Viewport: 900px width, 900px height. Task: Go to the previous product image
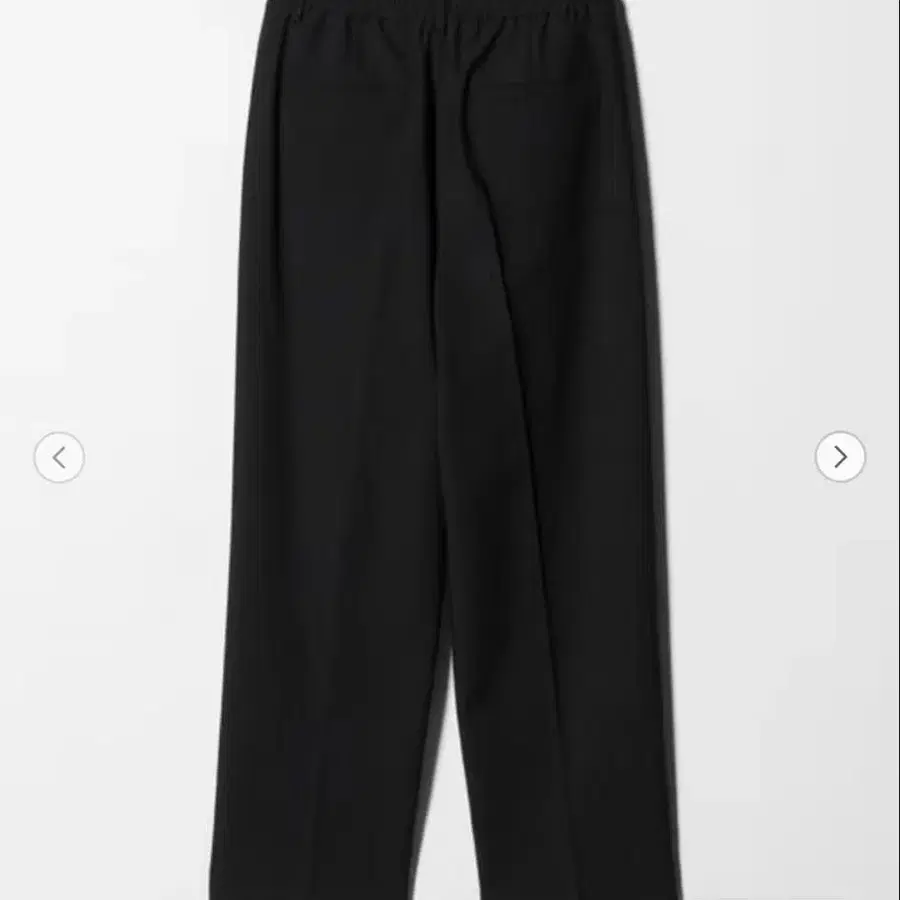click(x=59, y=458)
